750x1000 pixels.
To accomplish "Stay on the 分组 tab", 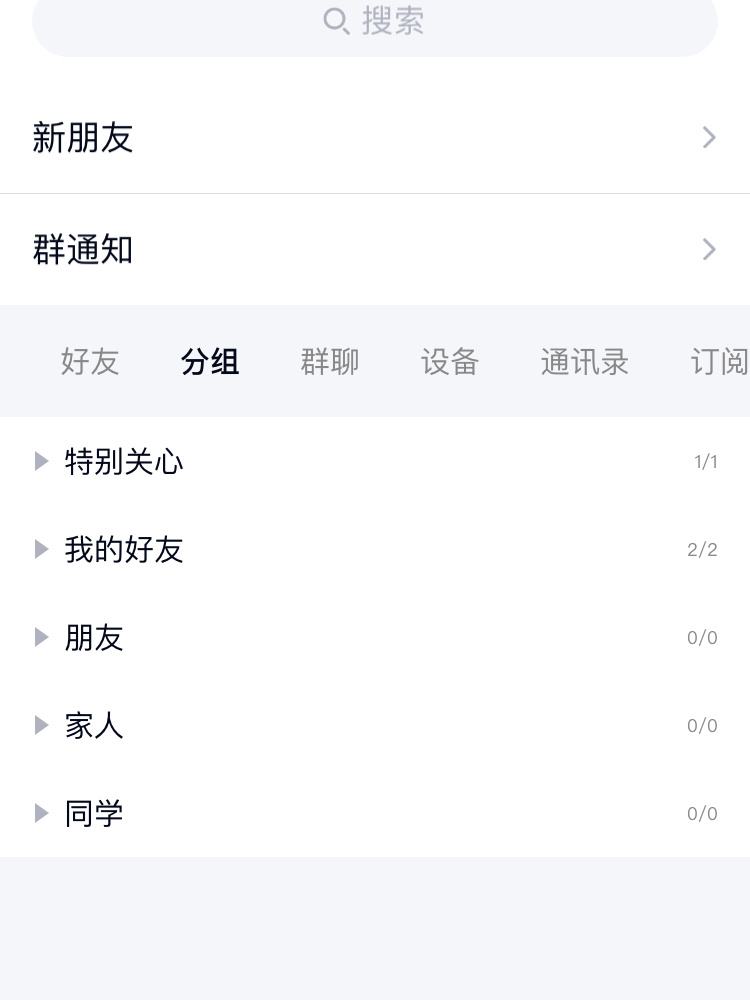I will tap(210, 362).
